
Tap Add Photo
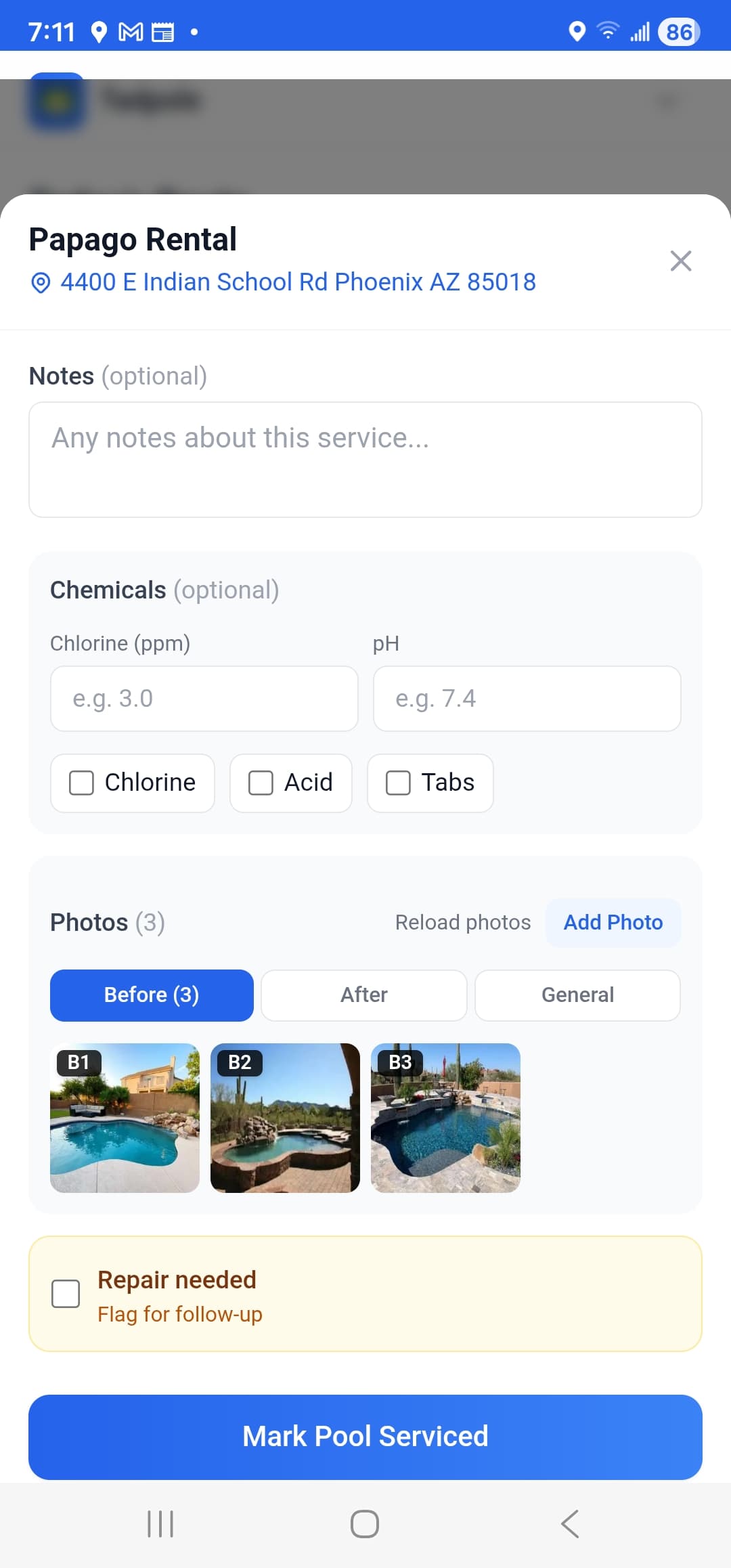613,922
